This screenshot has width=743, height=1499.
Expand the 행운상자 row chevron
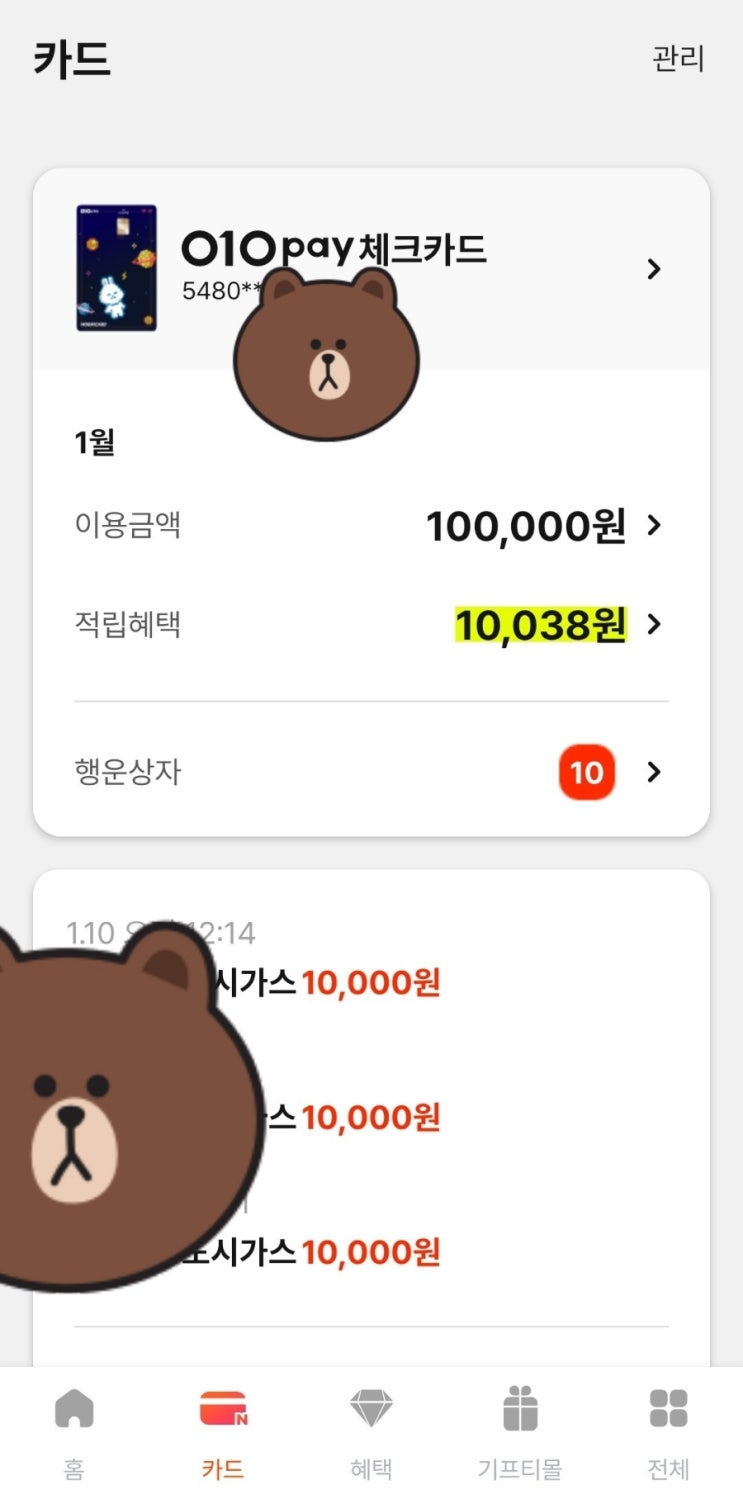655,772
